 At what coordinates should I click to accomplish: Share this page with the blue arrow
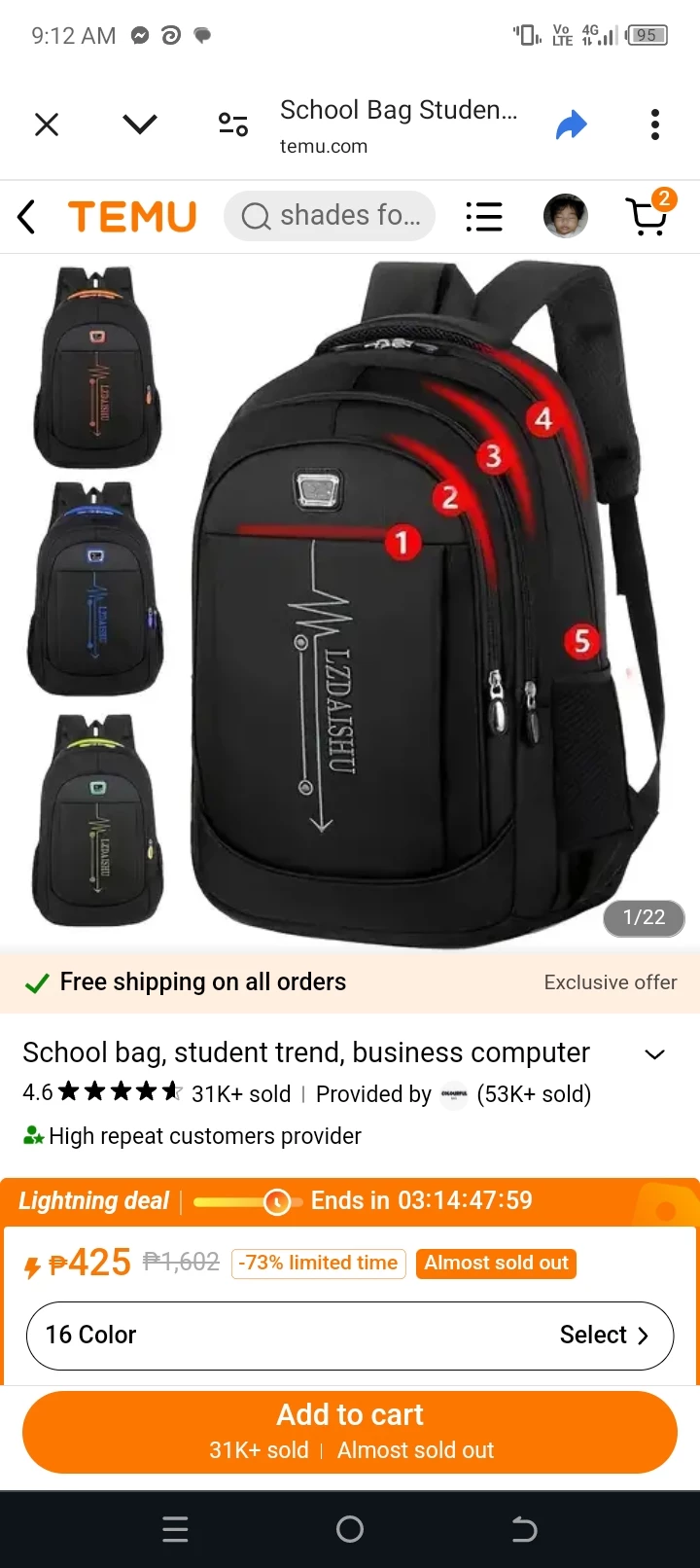click(572, 125)
